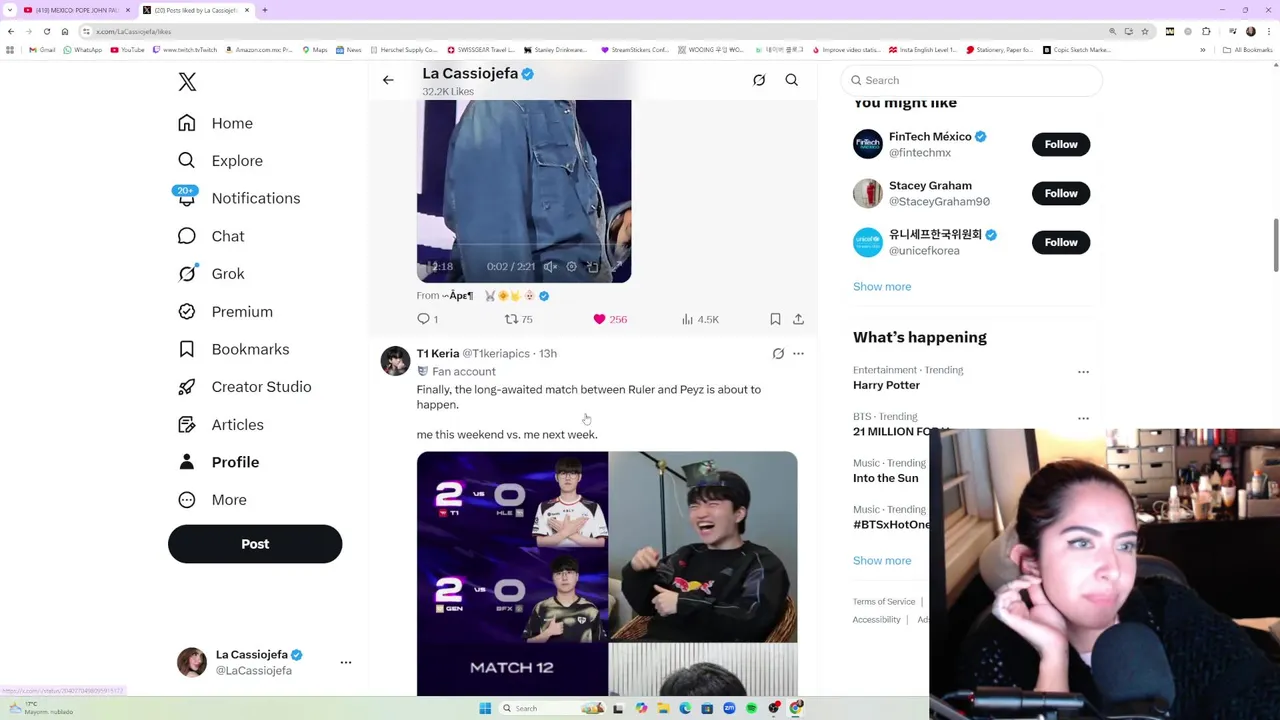This screenshot has height=720, width=1280.
Task: Show more accounts under You might like
Action: tap(882, 287)
